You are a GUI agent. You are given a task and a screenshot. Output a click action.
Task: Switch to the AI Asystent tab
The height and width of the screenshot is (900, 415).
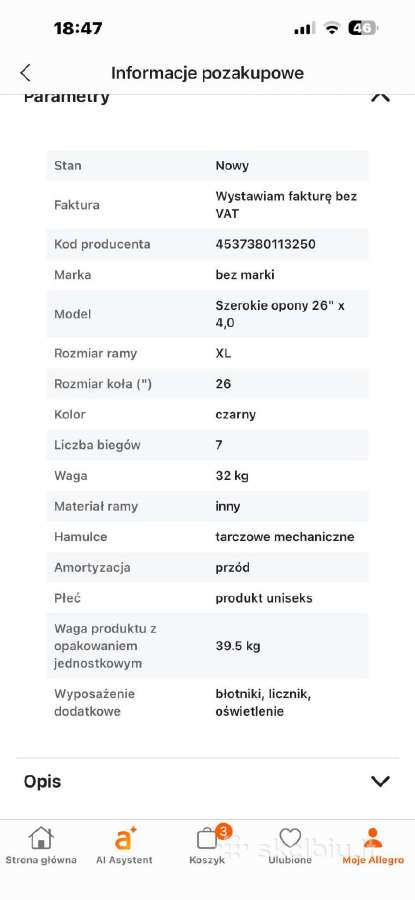[125, 845]
